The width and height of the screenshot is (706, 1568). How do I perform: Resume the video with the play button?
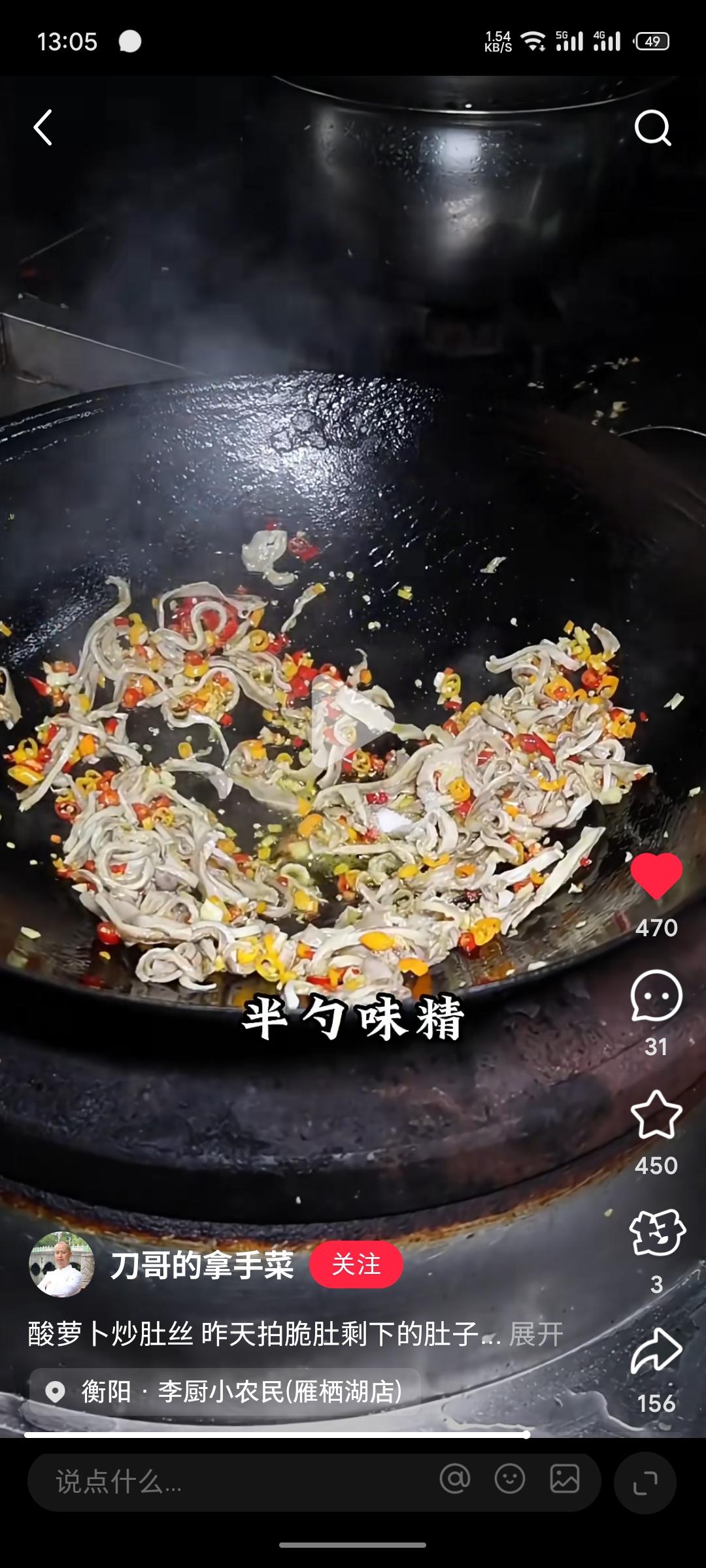pos(352,719)
